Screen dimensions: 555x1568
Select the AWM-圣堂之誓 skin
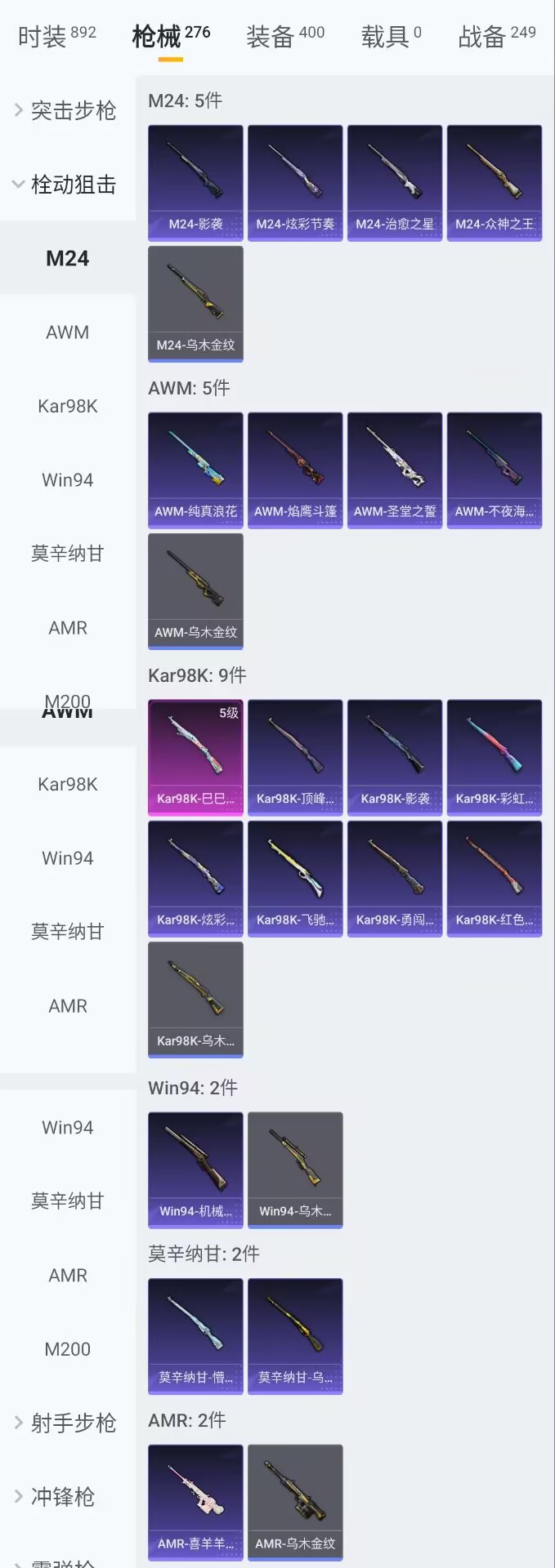(395, 470)
